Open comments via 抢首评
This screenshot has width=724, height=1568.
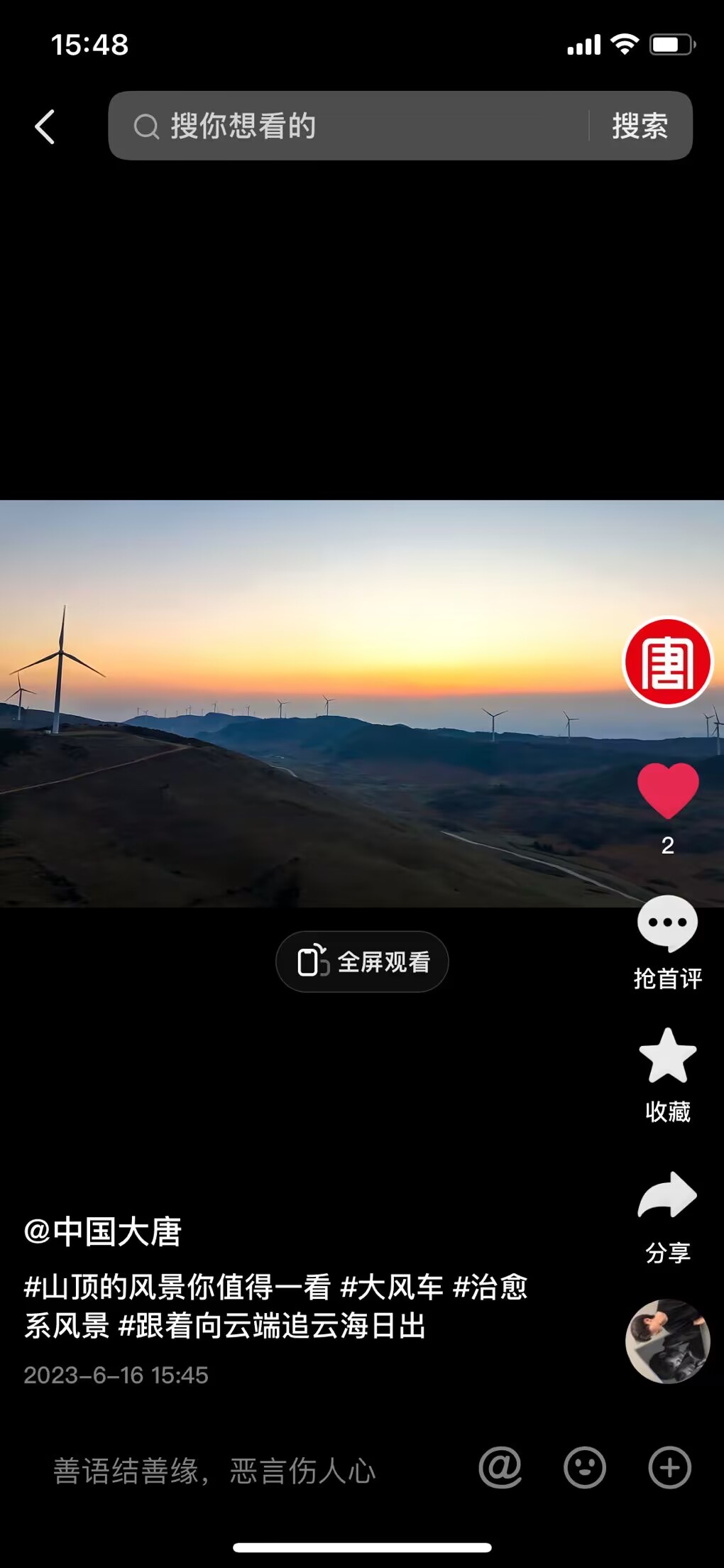click(667, 923)
